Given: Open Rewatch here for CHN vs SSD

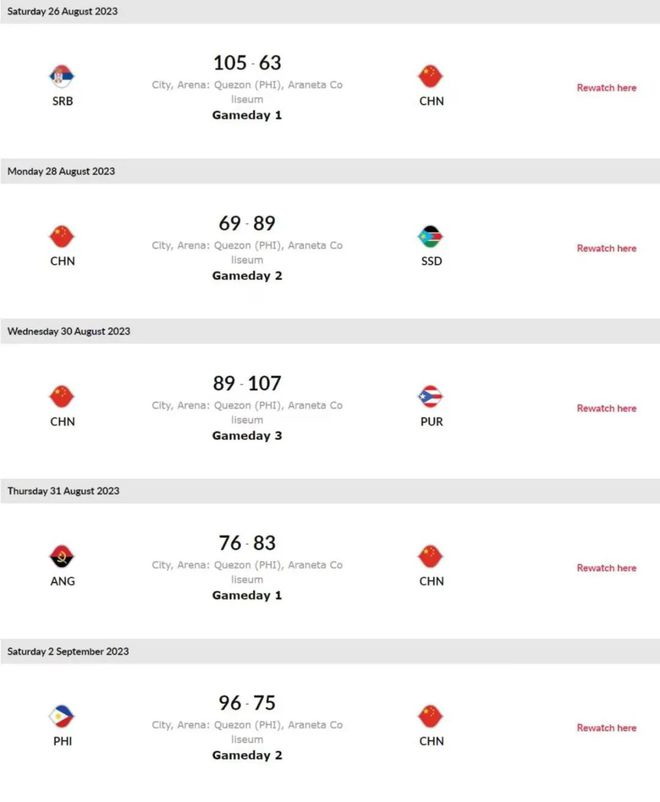Looking at the screenshot, I should (x=606, y=248).
